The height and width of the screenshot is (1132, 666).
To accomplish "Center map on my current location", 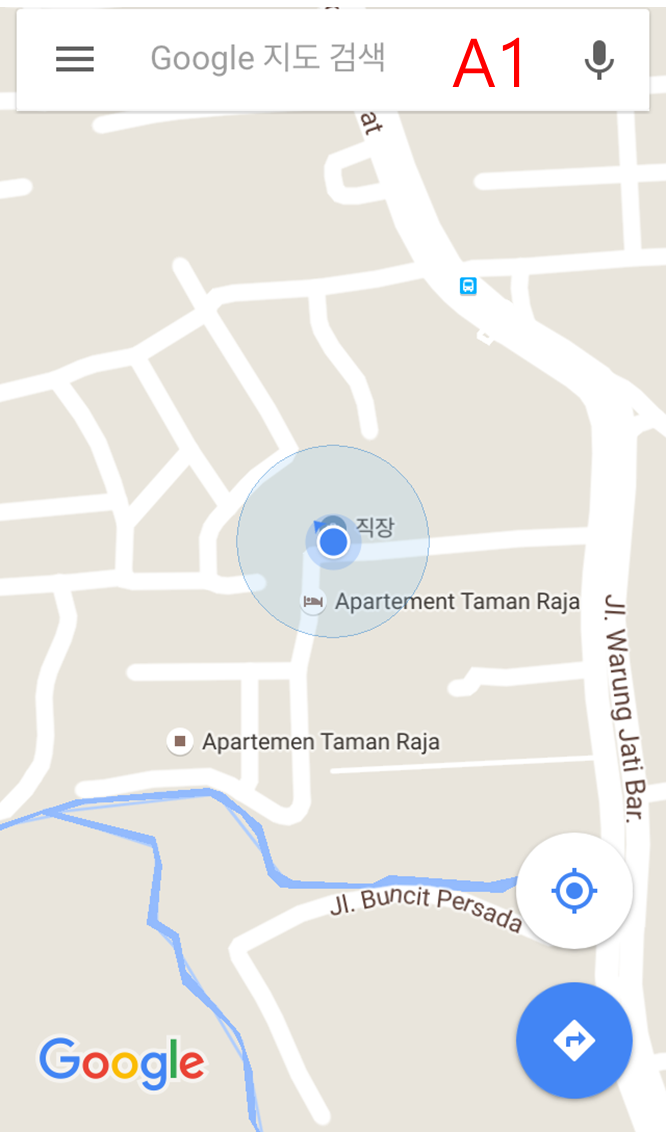I will [x=574, y=890].
